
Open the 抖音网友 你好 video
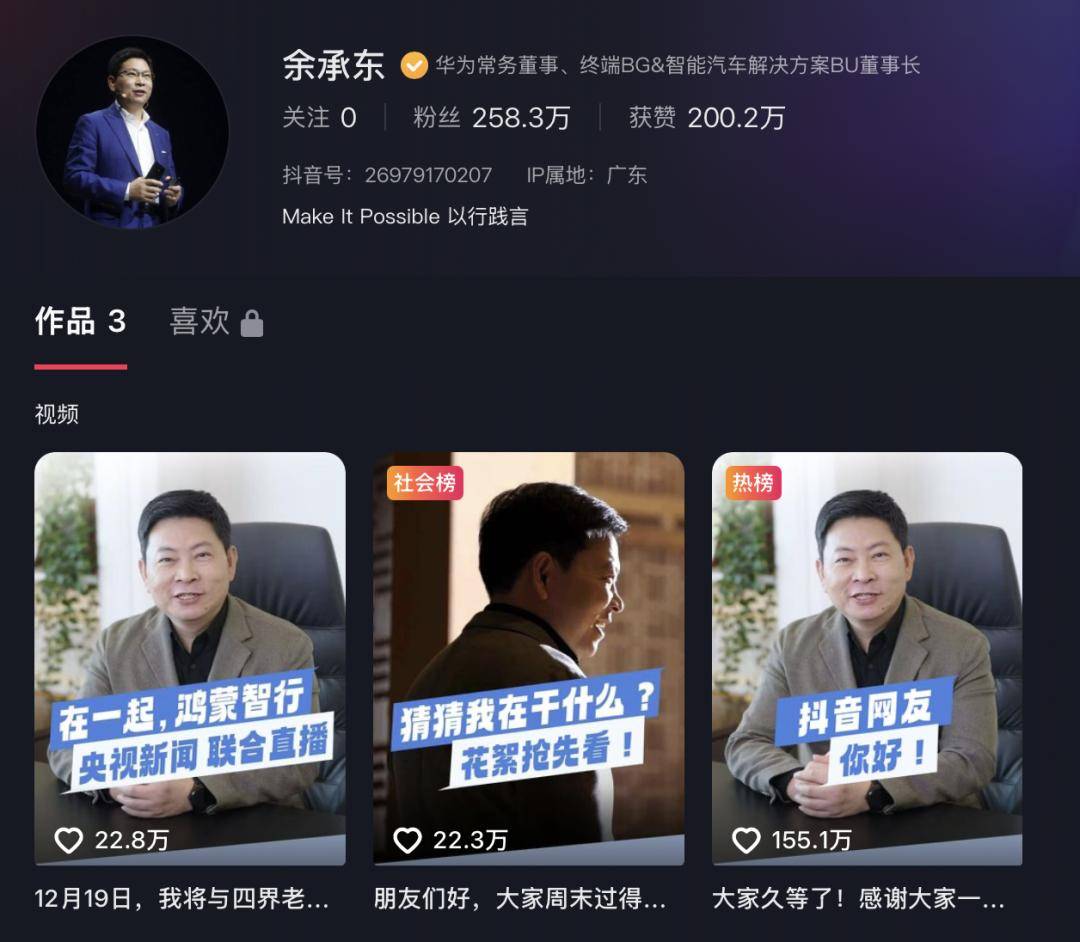pyautogui.click(x=866, y=658)
